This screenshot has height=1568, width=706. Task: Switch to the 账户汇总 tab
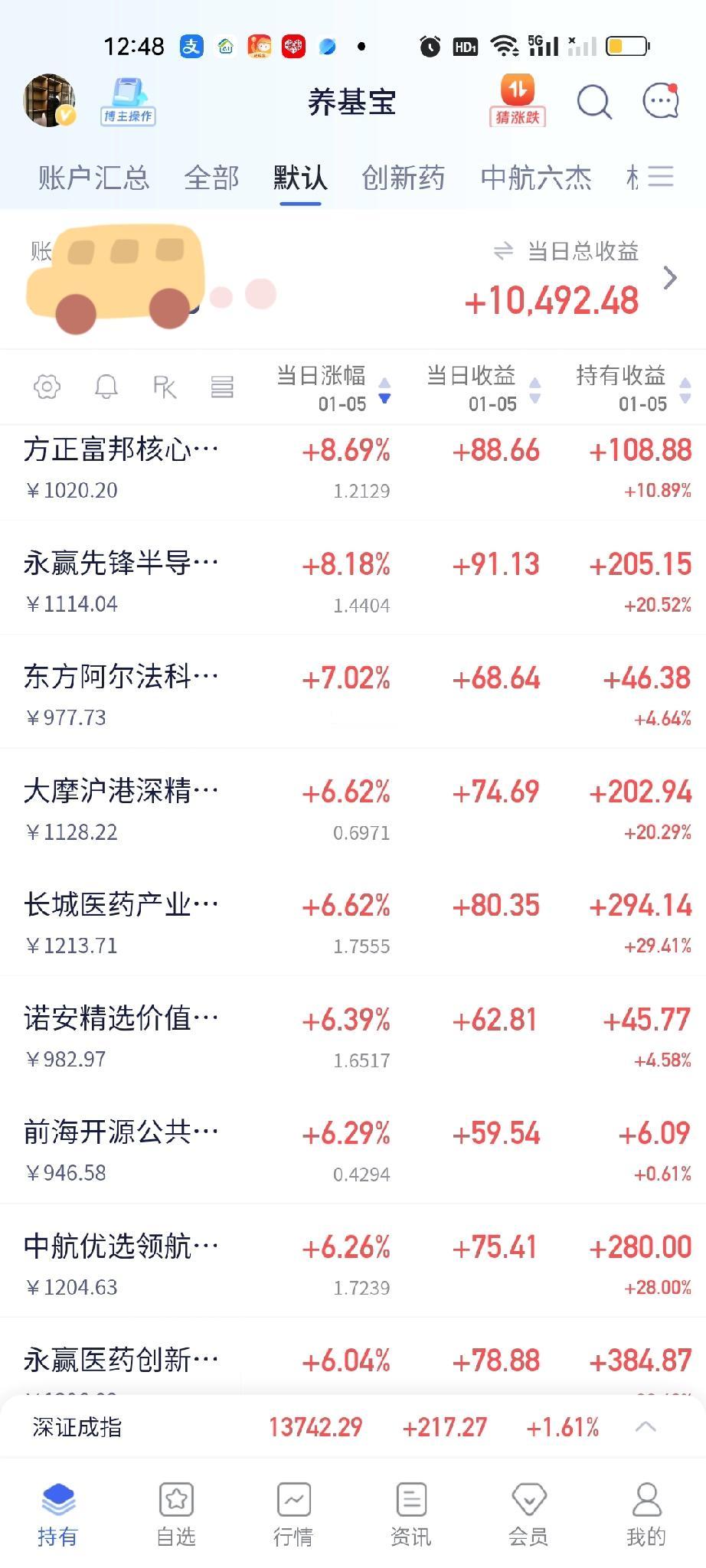tap(93, 177)
